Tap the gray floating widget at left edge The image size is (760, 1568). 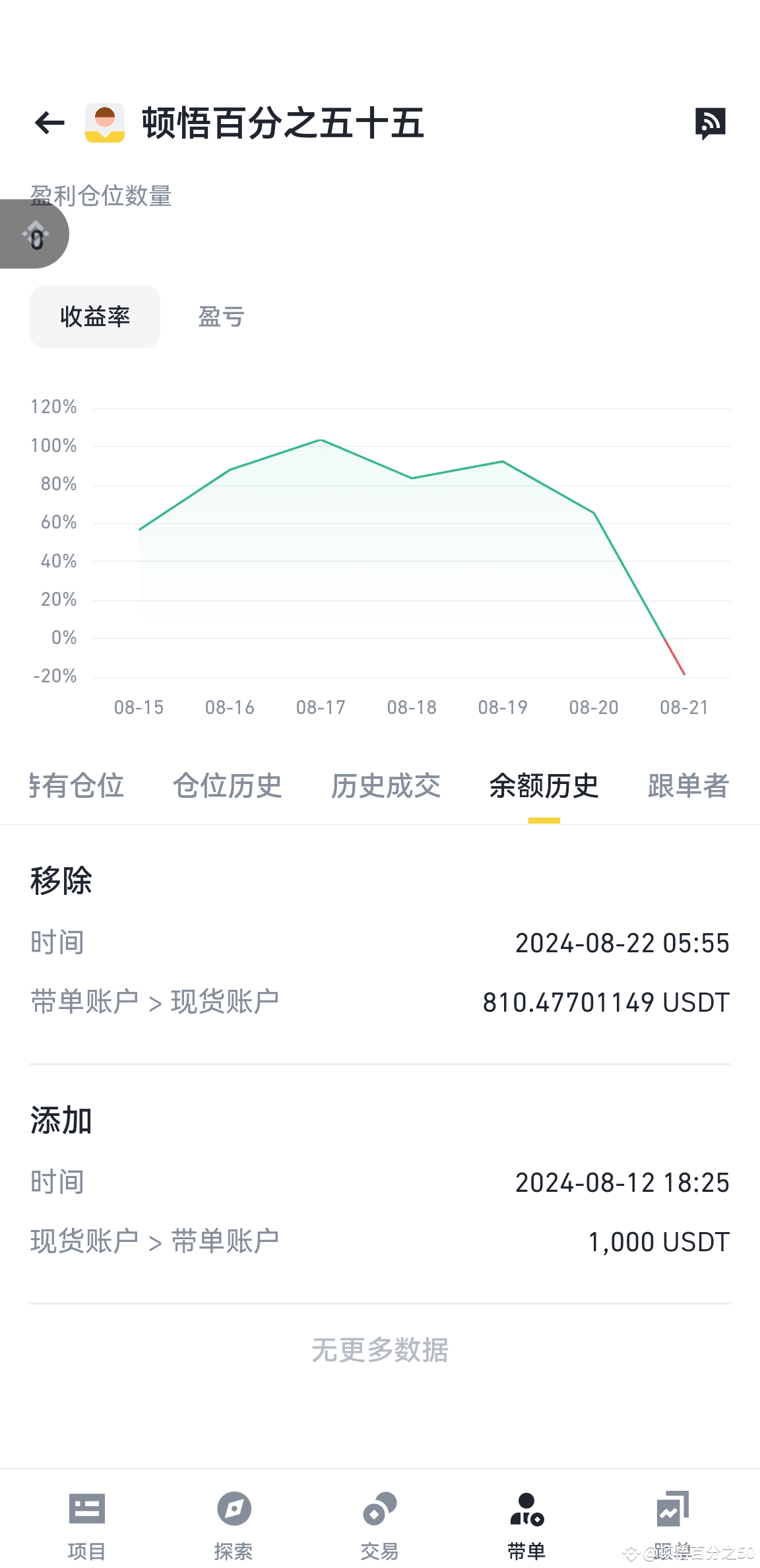pyautogui.click(x=33, y=234)
